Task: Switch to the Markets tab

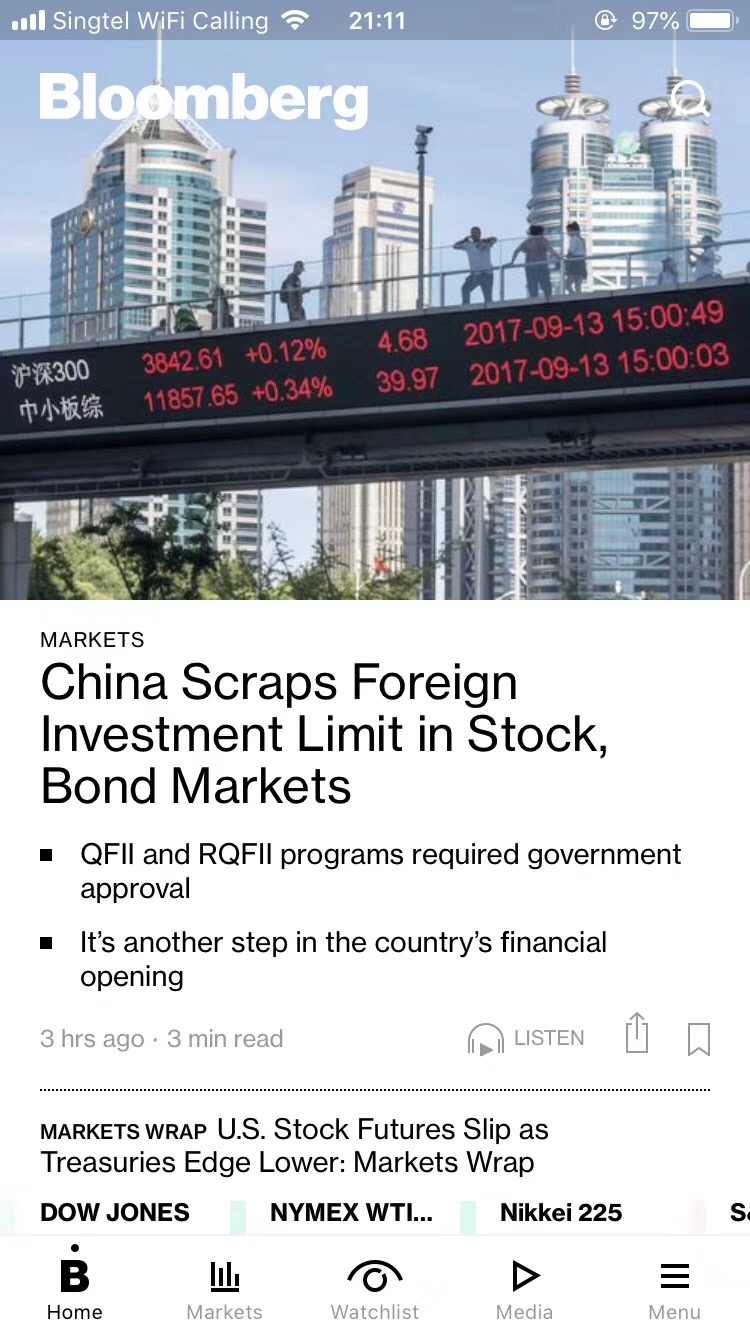Action: coord(225,1288)
